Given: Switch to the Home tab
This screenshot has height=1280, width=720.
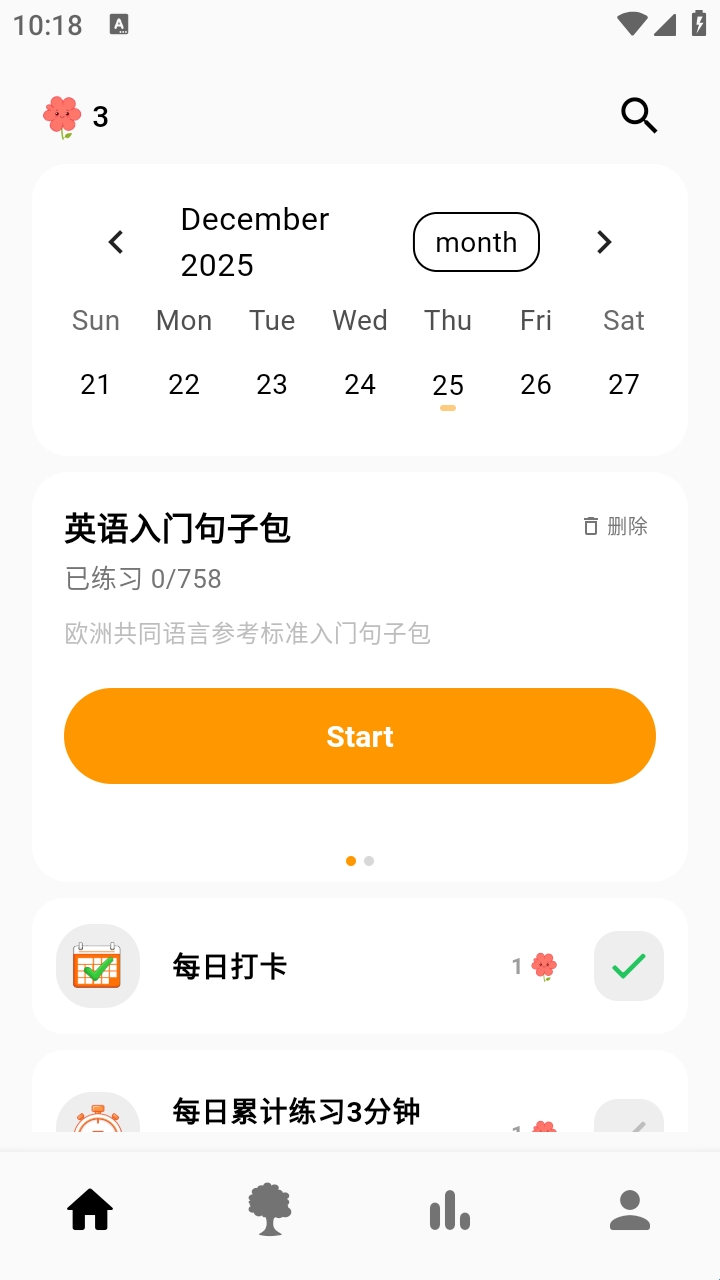Looking at the screenshot, I should pos(90,1210).
